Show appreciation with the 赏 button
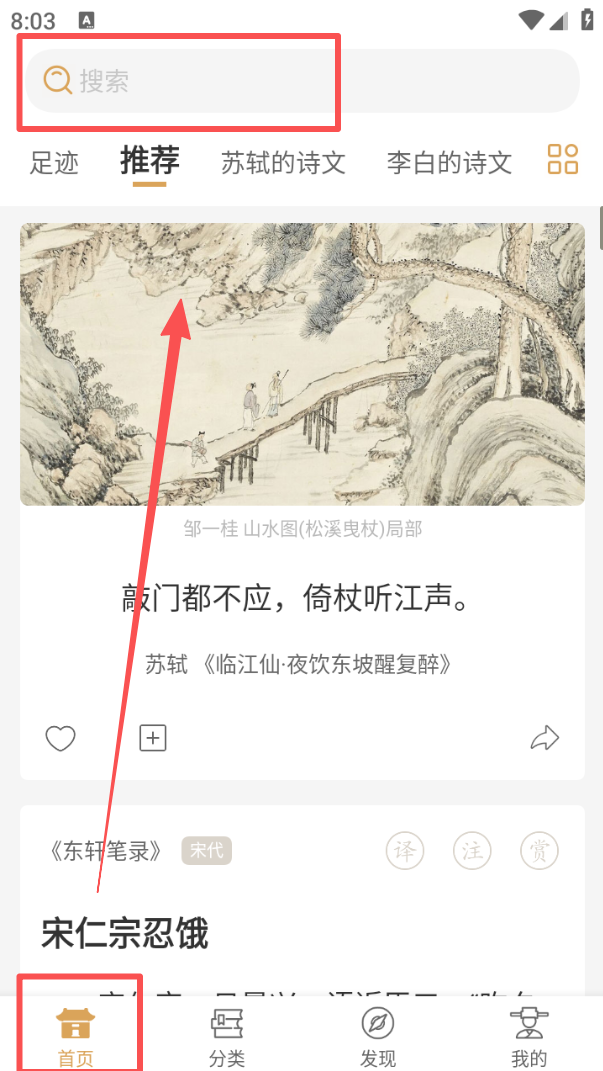Image resolution: width=603 pixels, height=1071 pixels. coord(539,851)
